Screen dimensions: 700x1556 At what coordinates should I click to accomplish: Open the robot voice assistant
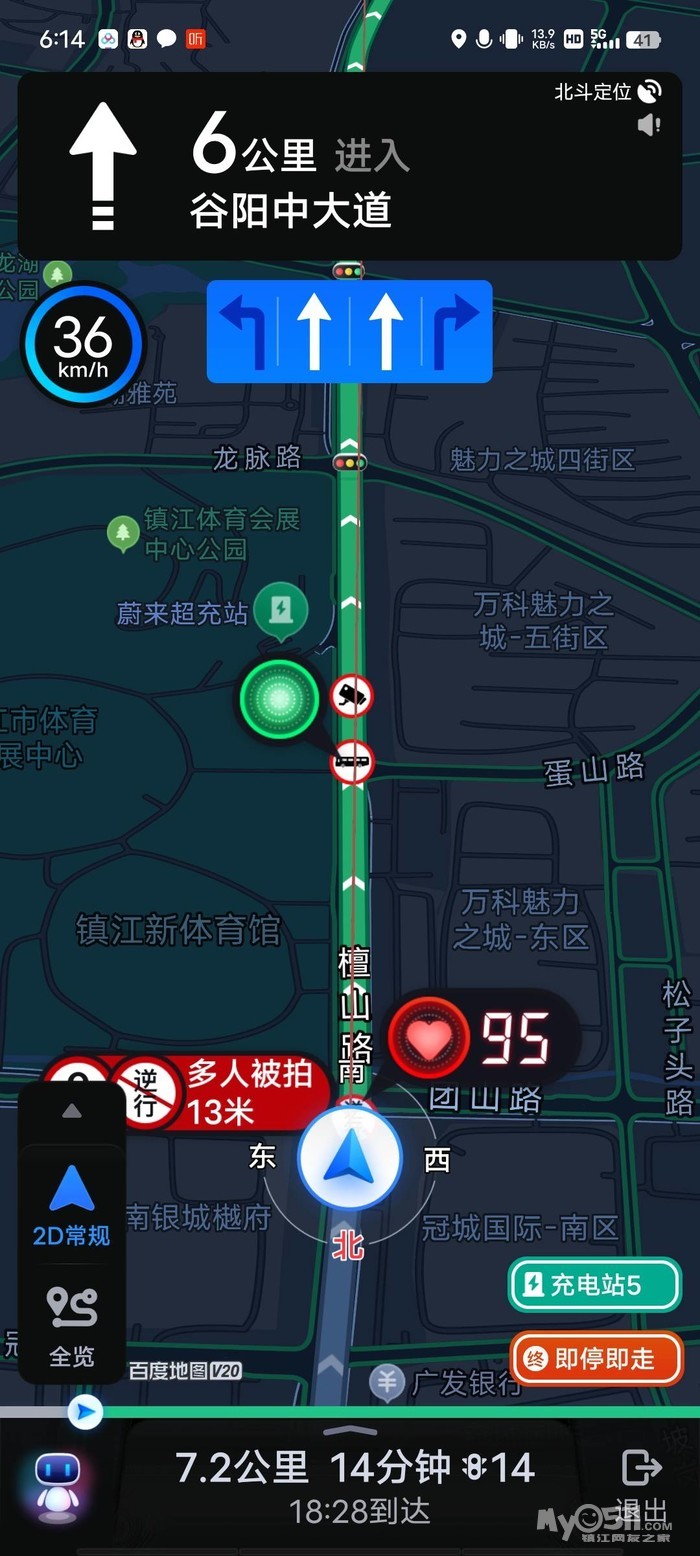[57, 1481]
